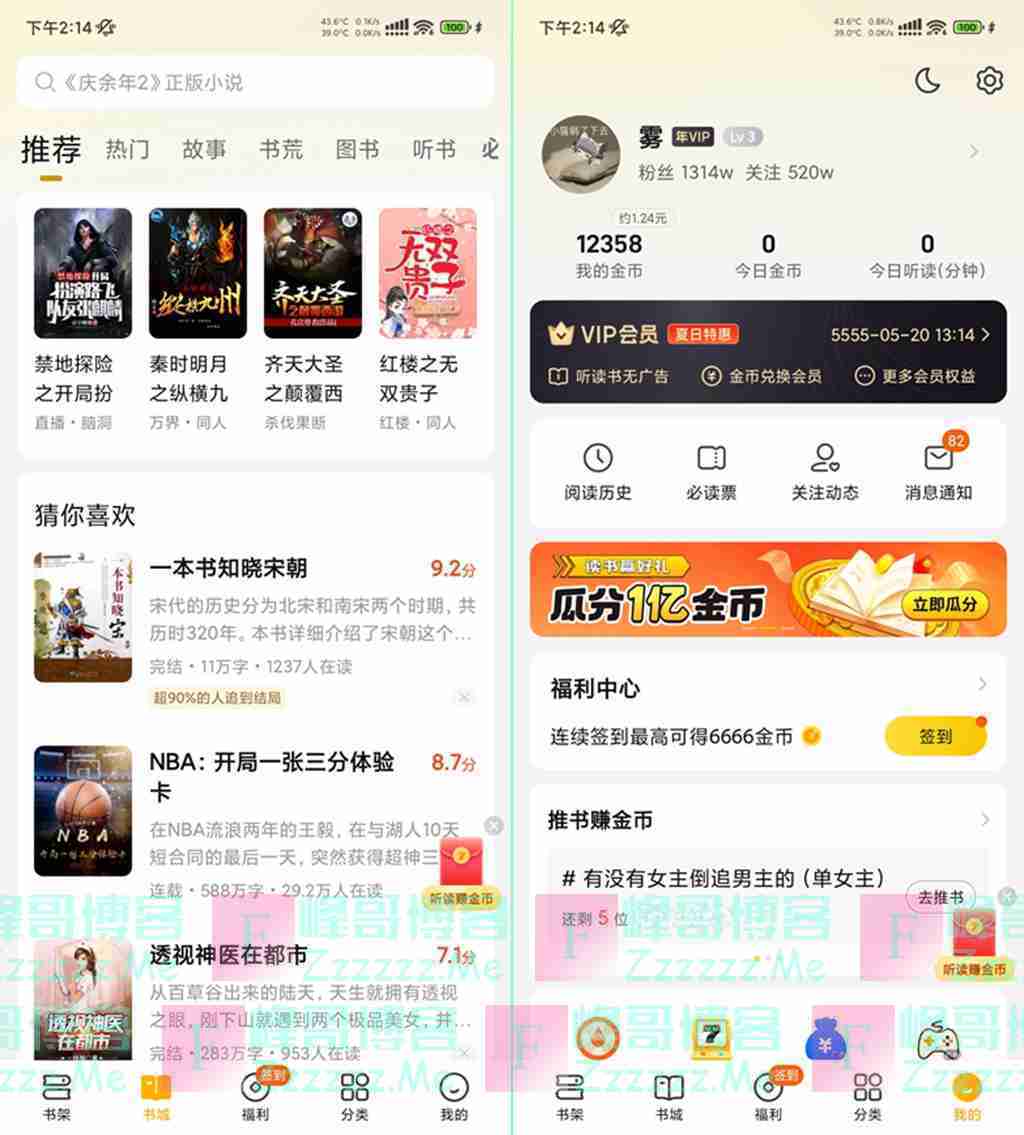Viewport: 1024px width, 1135px height.
Task: Switch to the 听书 tab
Action: pos(433,150)
